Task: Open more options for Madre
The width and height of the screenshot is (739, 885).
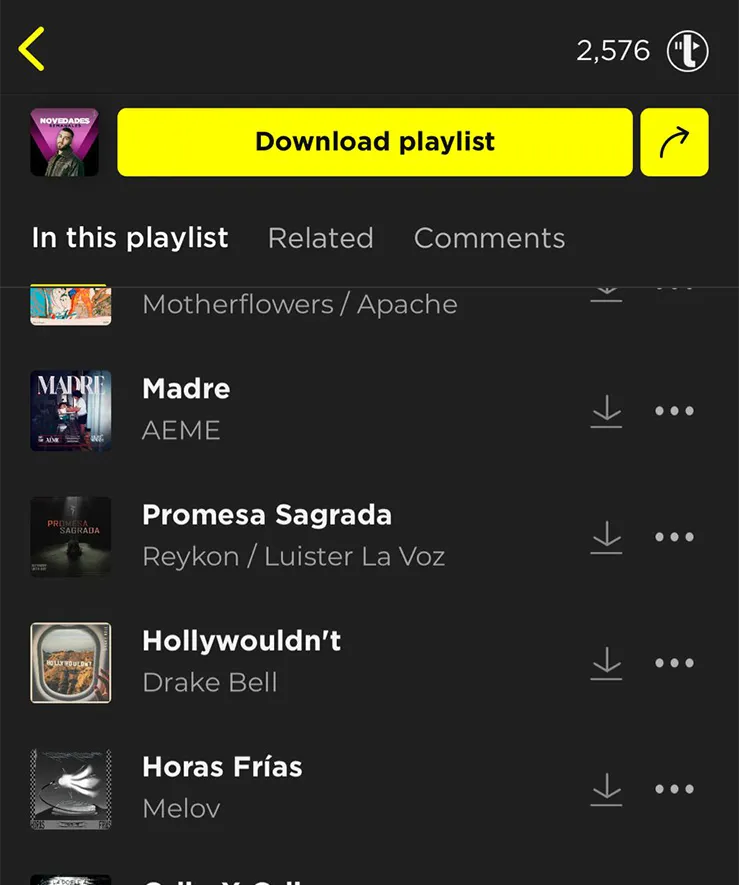Action: coord(674,411)
